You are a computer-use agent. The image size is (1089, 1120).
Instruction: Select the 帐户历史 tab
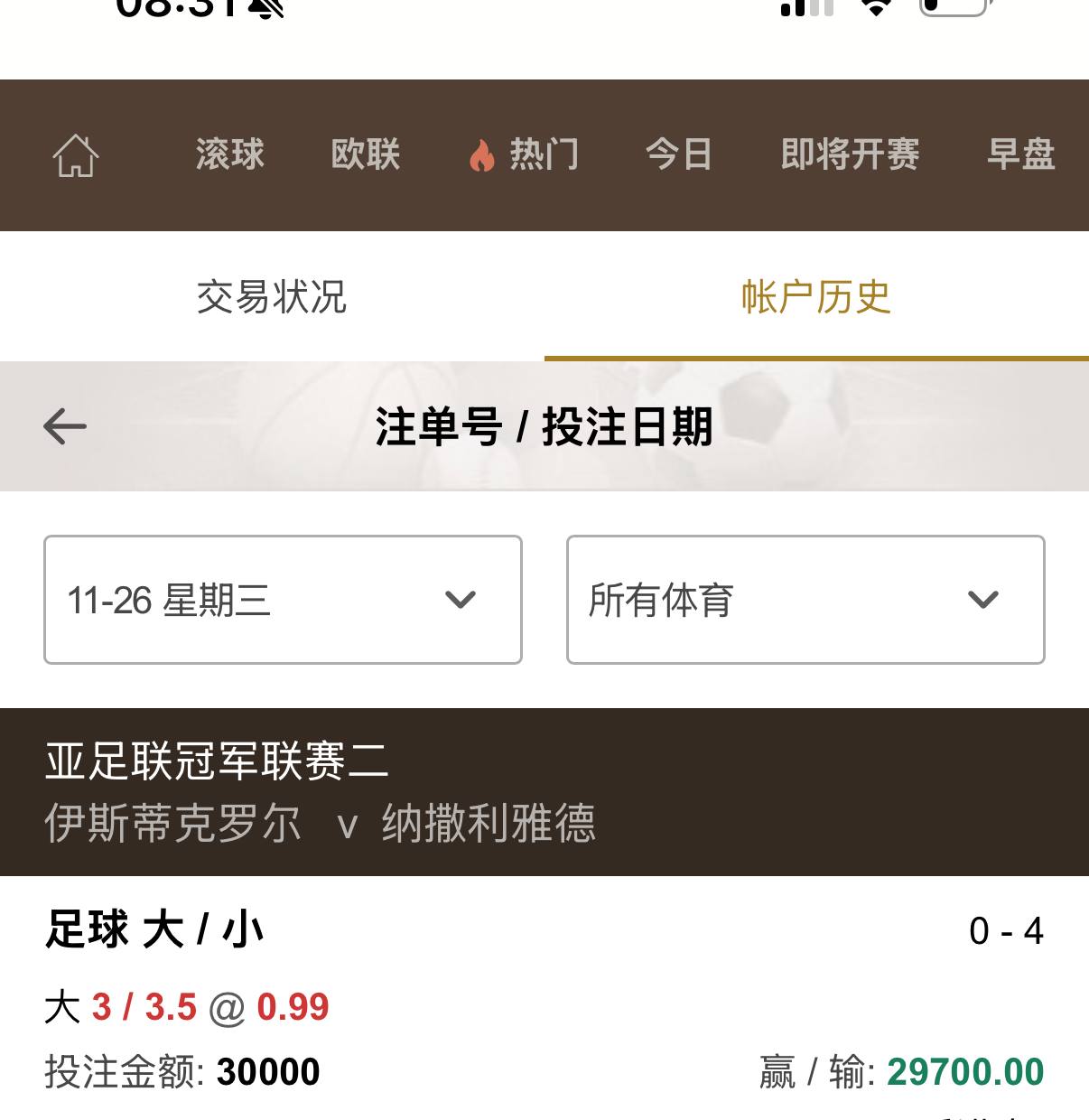pos(816,297)
